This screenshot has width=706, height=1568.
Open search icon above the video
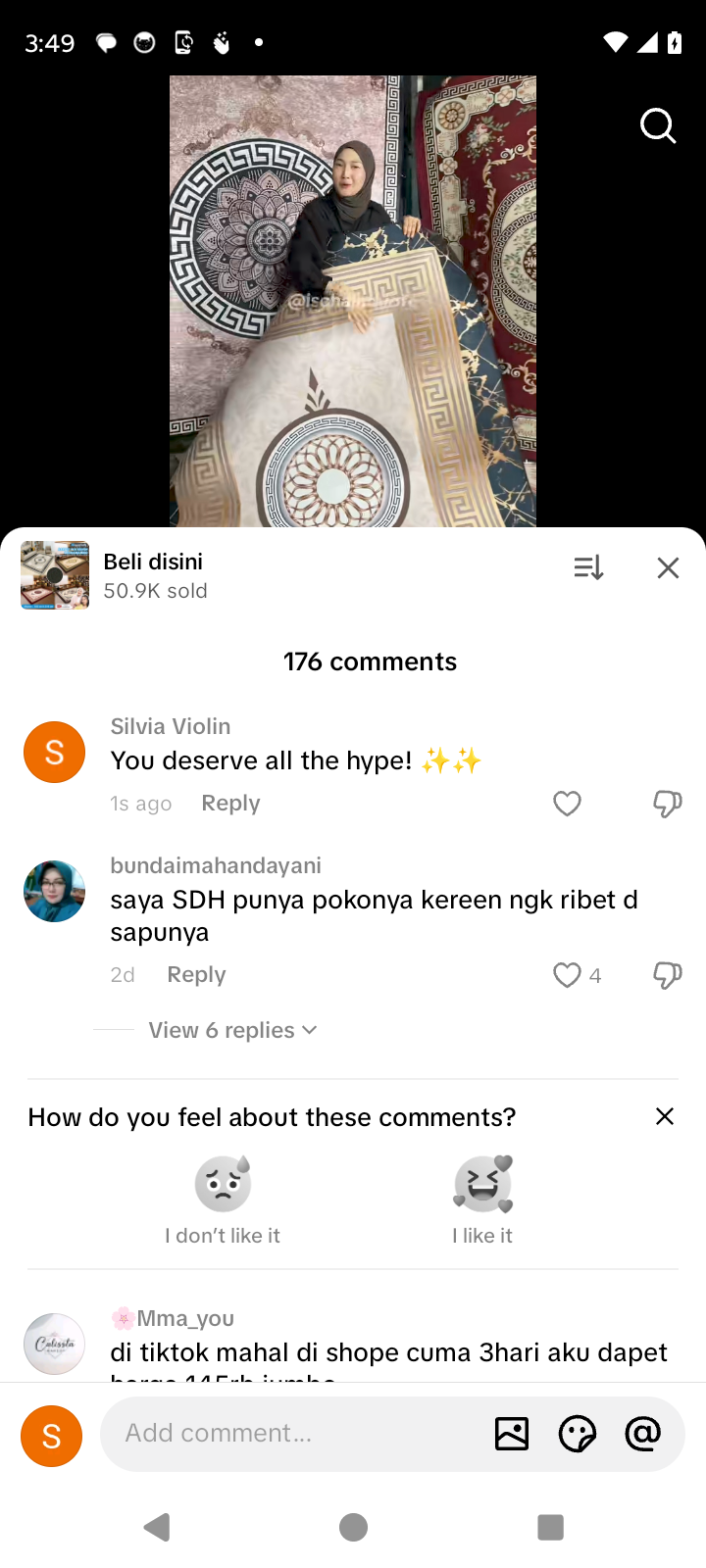click(658, 125)
